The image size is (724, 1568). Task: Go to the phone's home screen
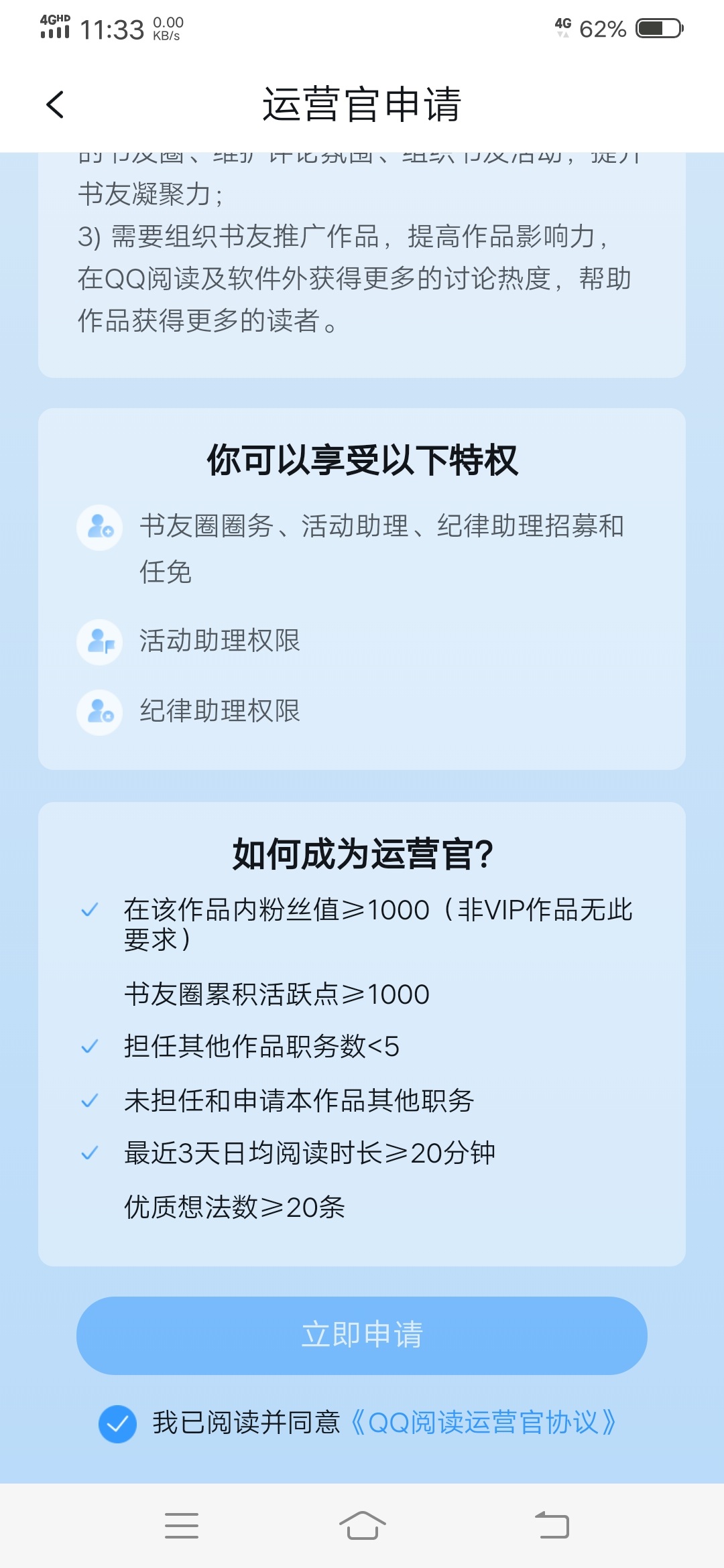[362, 1525]
